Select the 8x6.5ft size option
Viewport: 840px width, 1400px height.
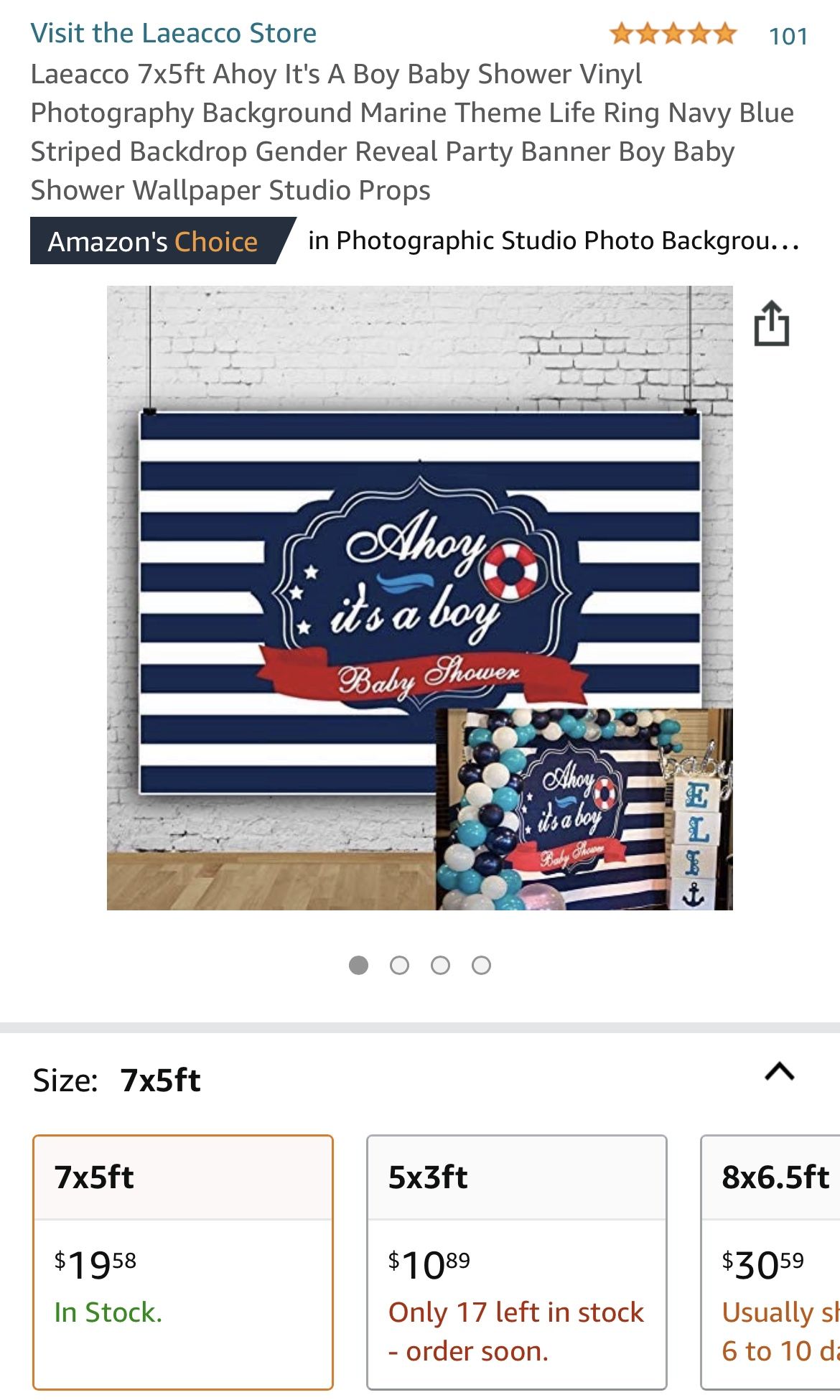(772, 1261)
